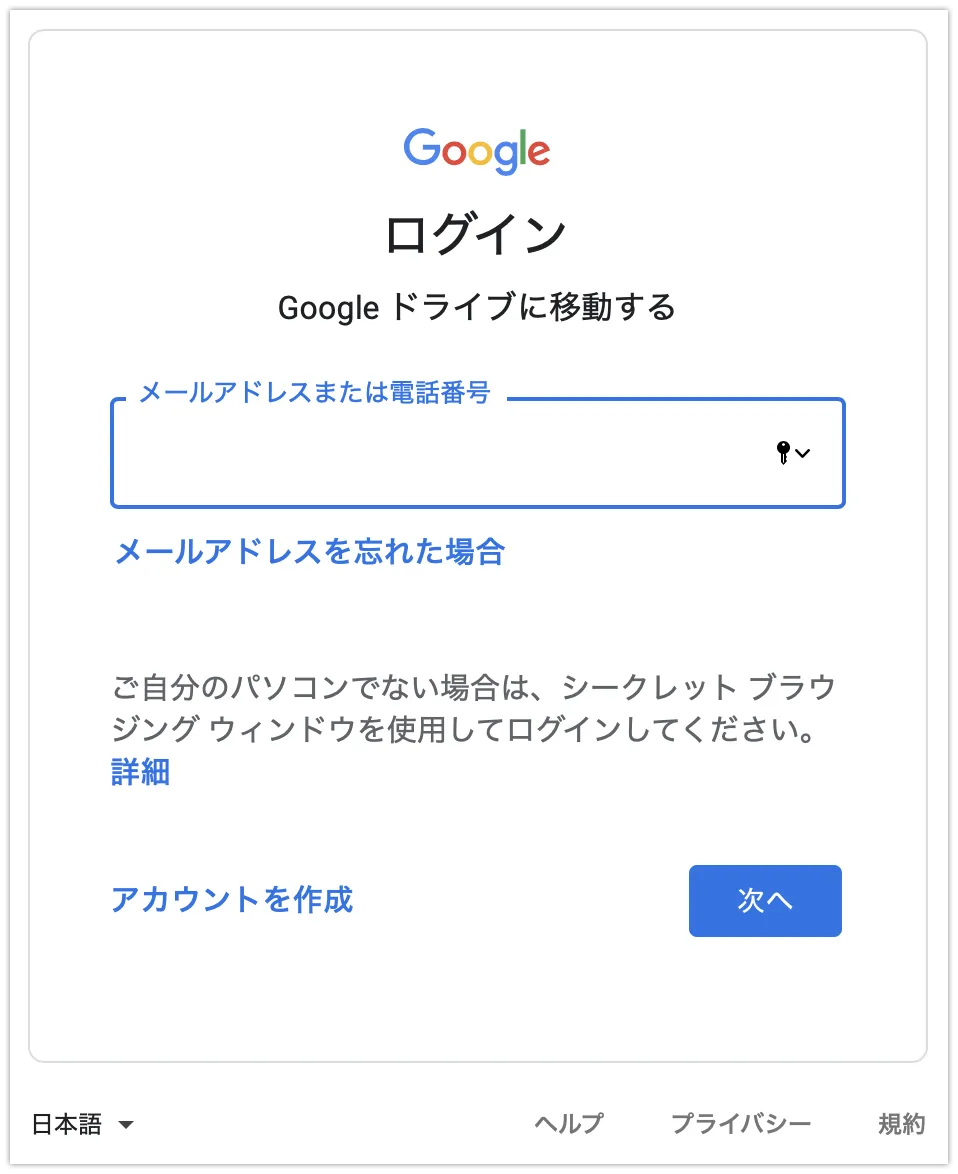Open the ヘルプ link
Image resolution: width=958 pixels, height=1174 pixels.
[x=568, y=1124]
